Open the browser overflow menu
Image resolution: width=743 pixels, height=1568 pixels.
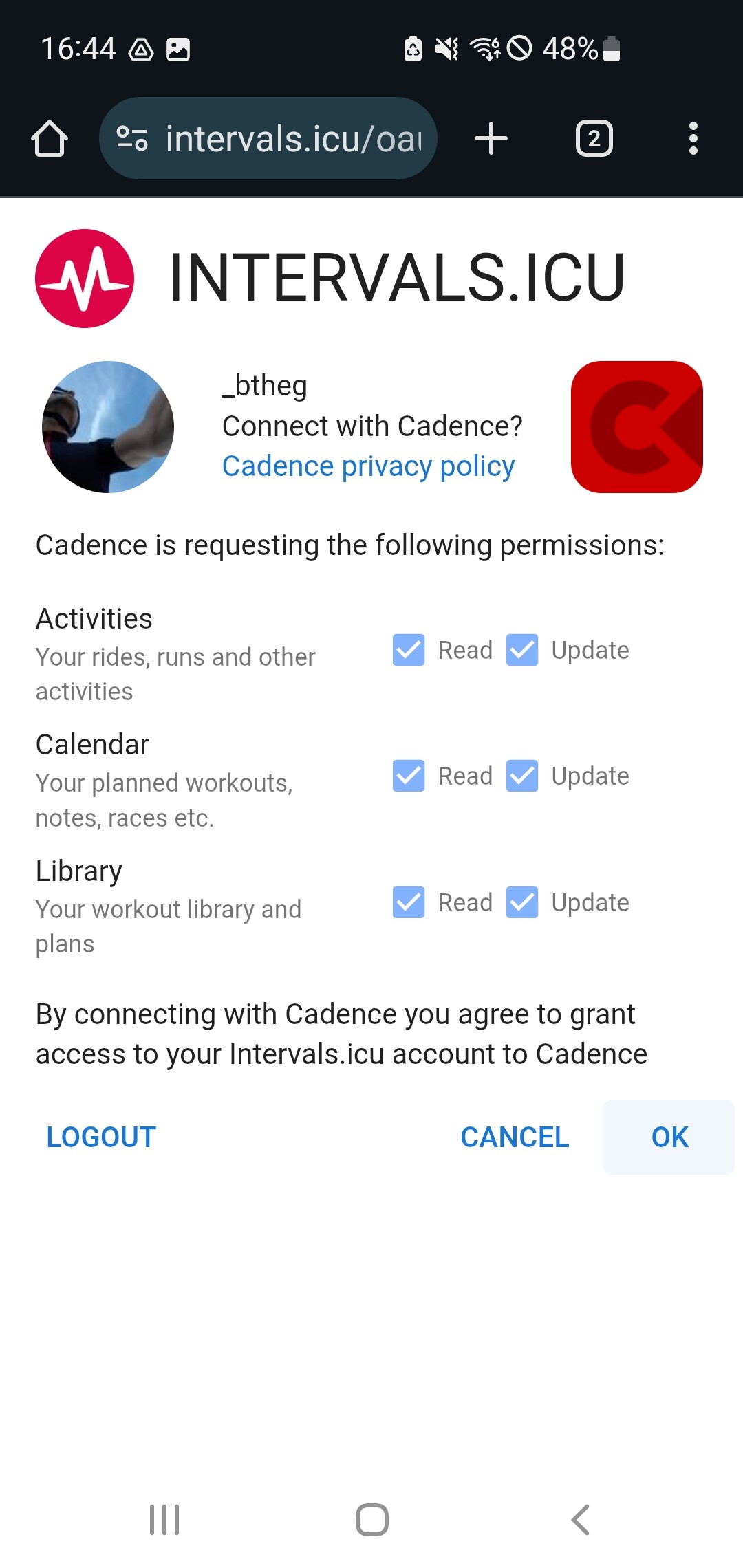[x=693, y=139]
